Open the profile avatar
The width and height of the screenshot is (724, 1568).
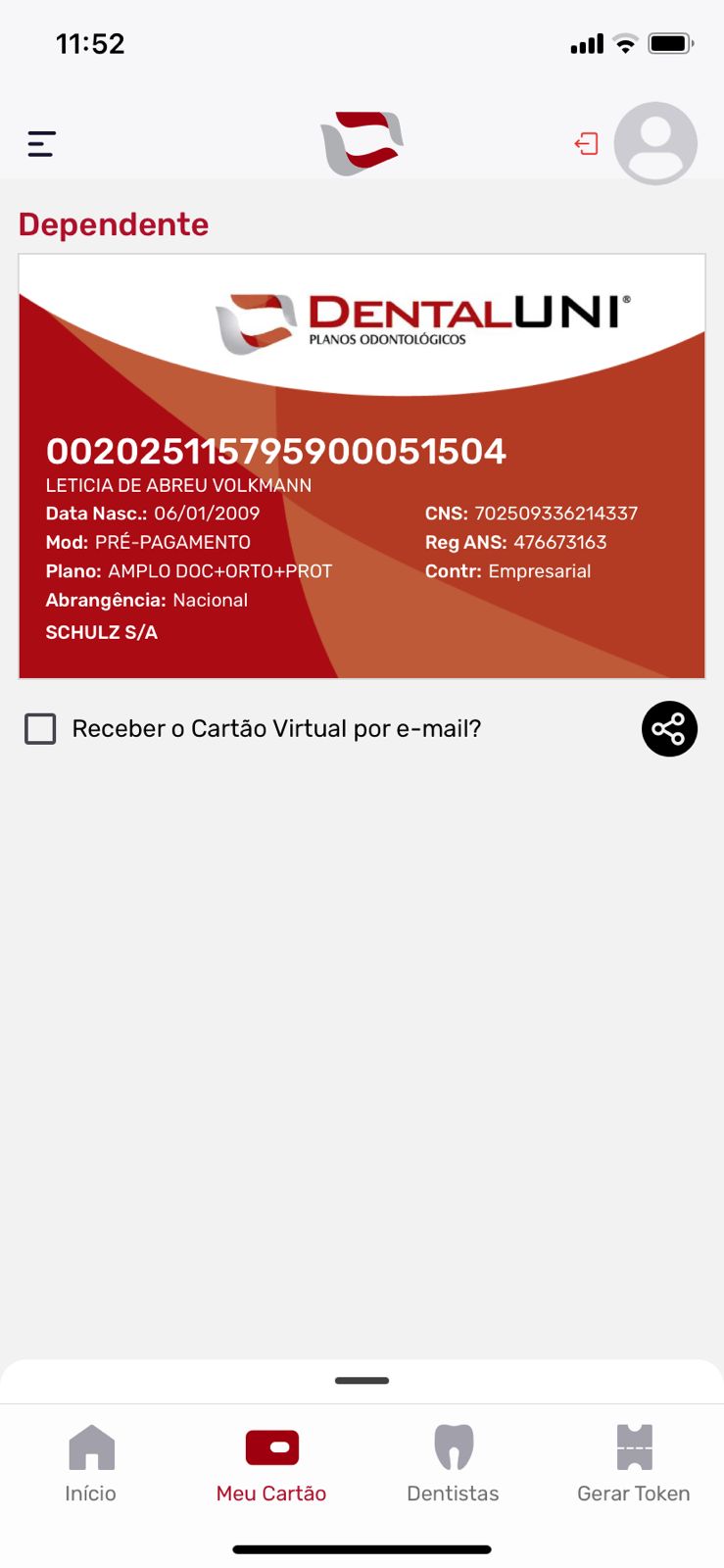pos(655,143)
